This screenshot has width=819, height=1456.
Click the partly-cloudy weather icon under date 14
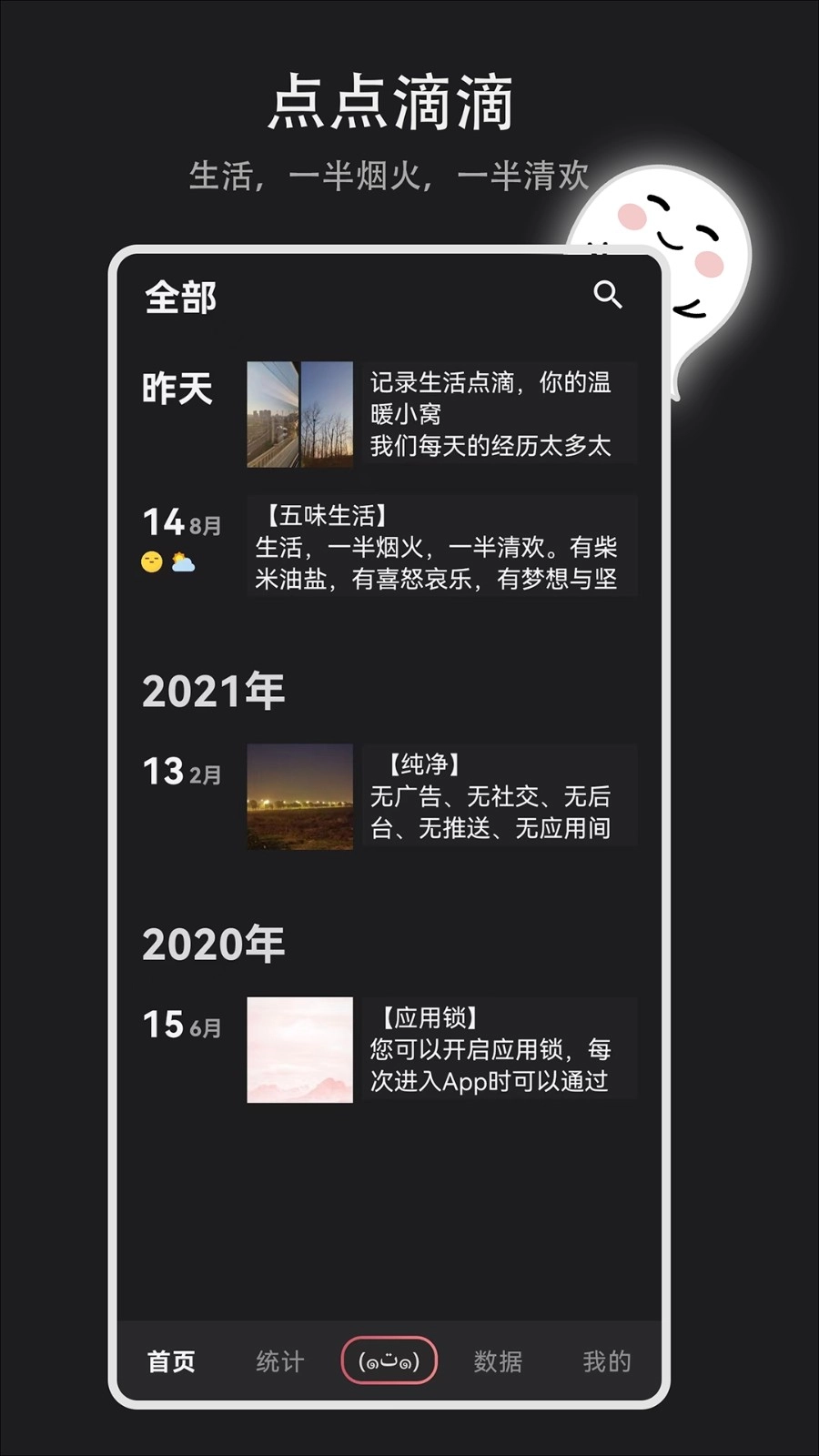(184, 563)
